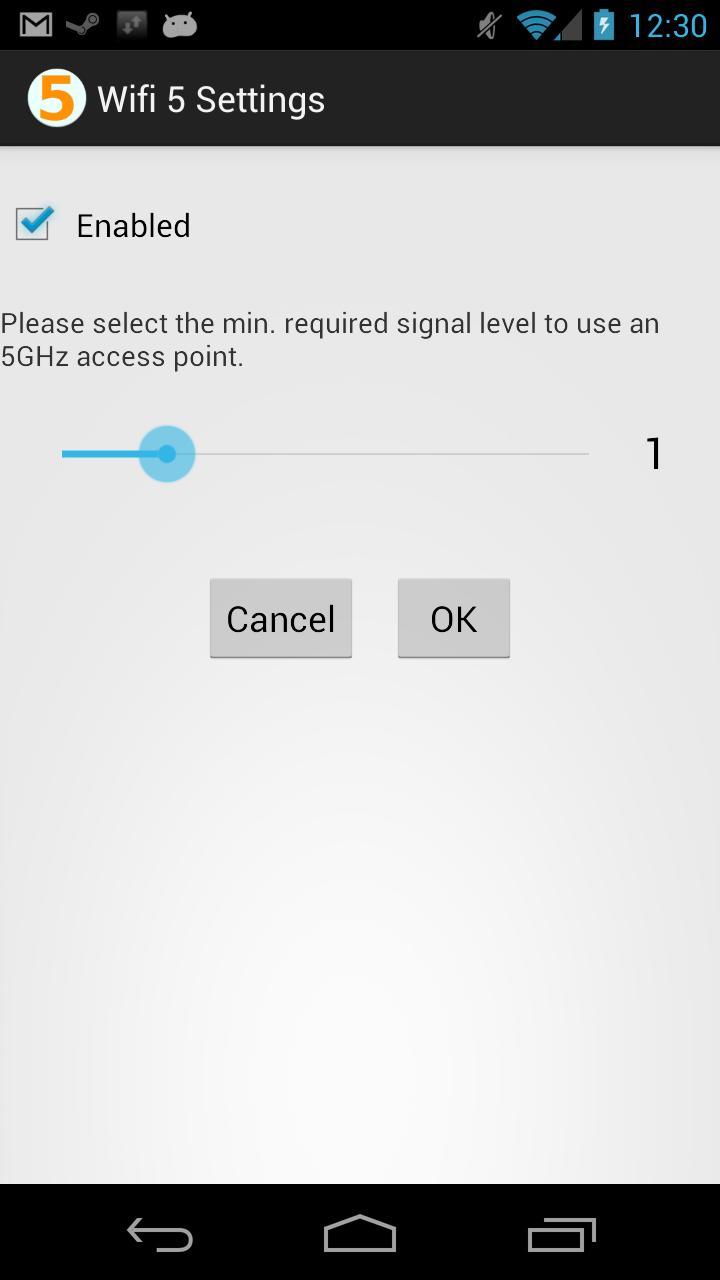Uncheck the Enabled checkbox

33,224
